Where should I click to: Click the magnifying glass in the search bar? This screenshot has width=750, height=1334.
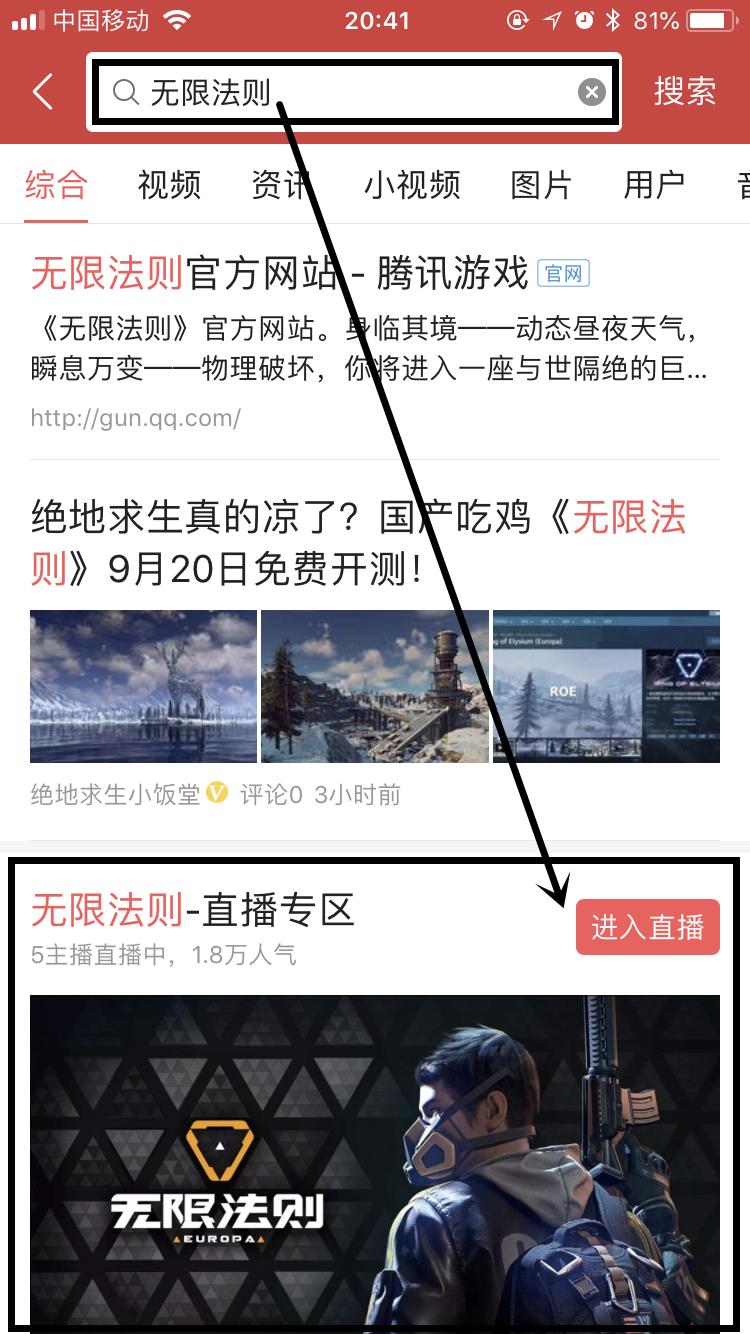tap(124, 92)
